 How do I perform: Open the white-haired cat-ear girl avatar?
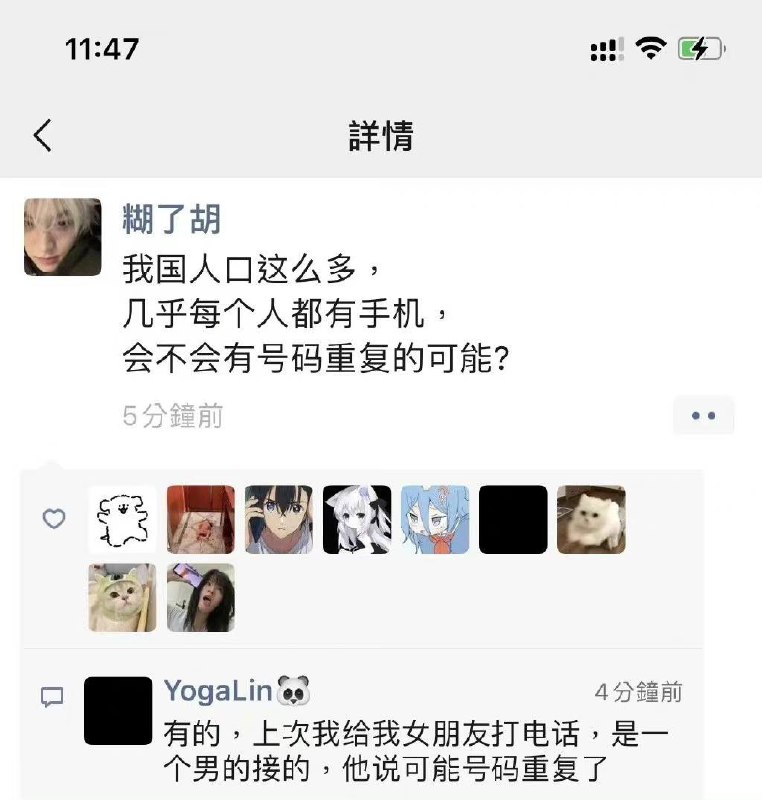(357, 519)
